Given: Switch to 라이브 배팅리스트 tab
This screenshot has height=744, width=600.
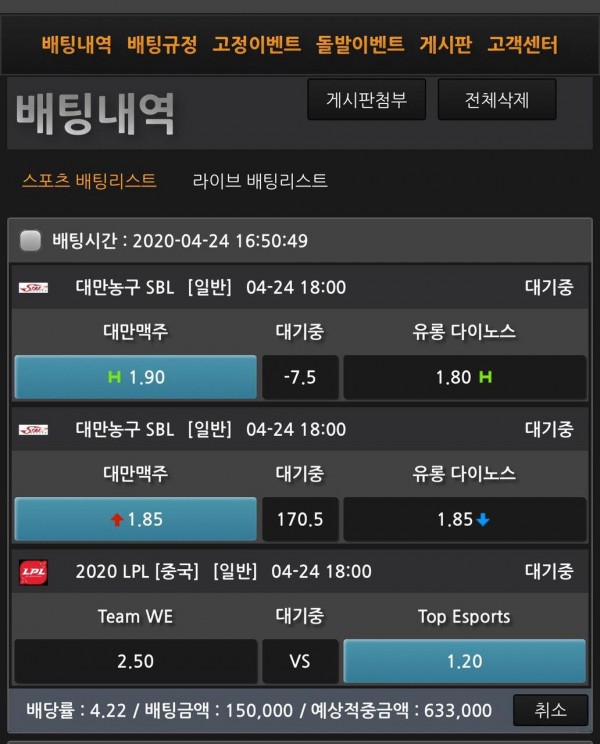Looking at the screenshot, I should (260, 181).
